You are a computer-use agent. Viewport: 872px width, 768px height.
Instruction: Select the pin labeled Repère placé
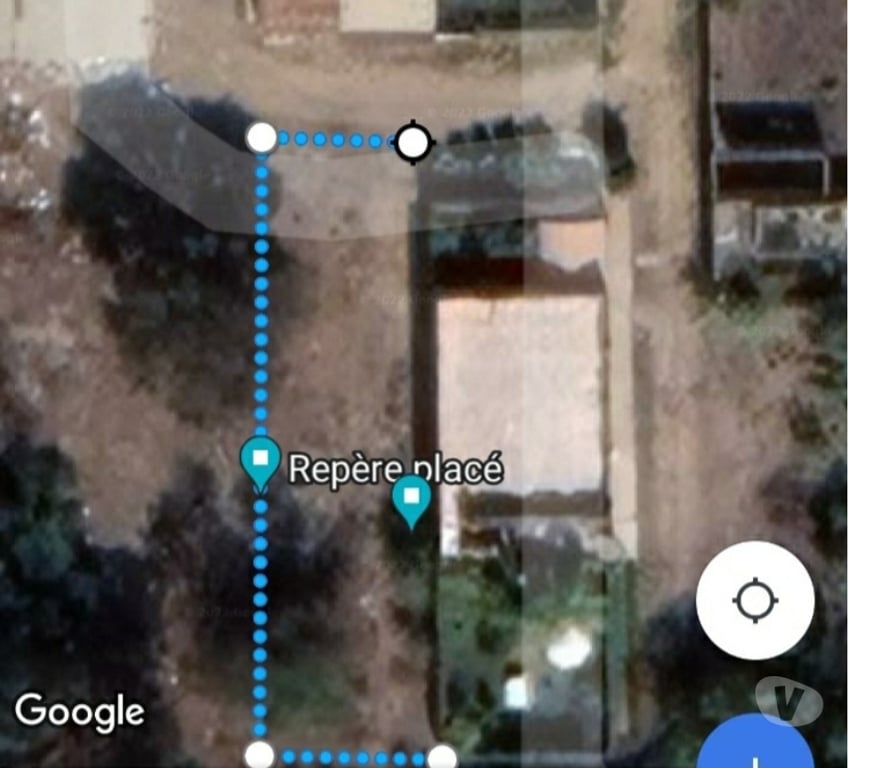pyautogui.click(x=261, y=461)
